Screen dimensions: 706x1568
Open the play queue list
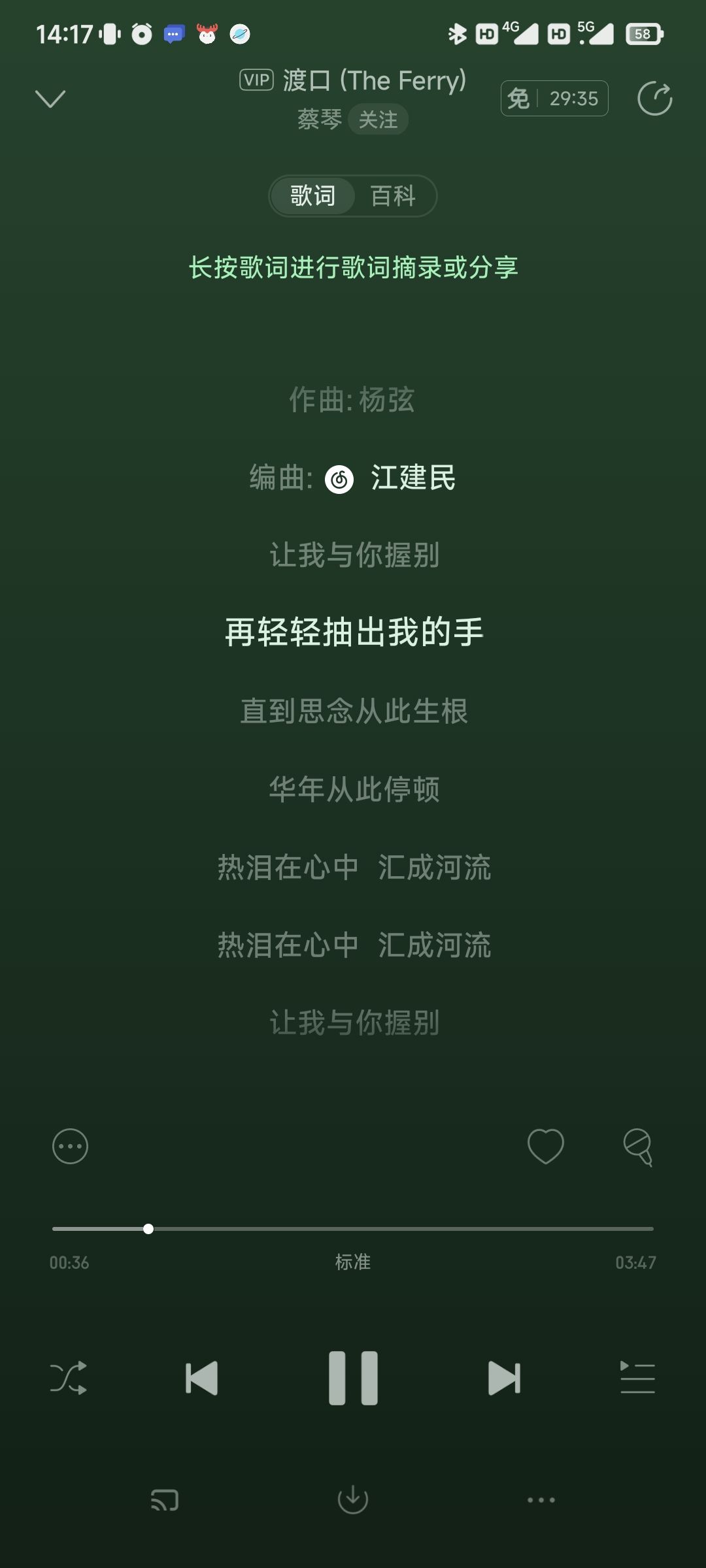(x=637, y=1378)
